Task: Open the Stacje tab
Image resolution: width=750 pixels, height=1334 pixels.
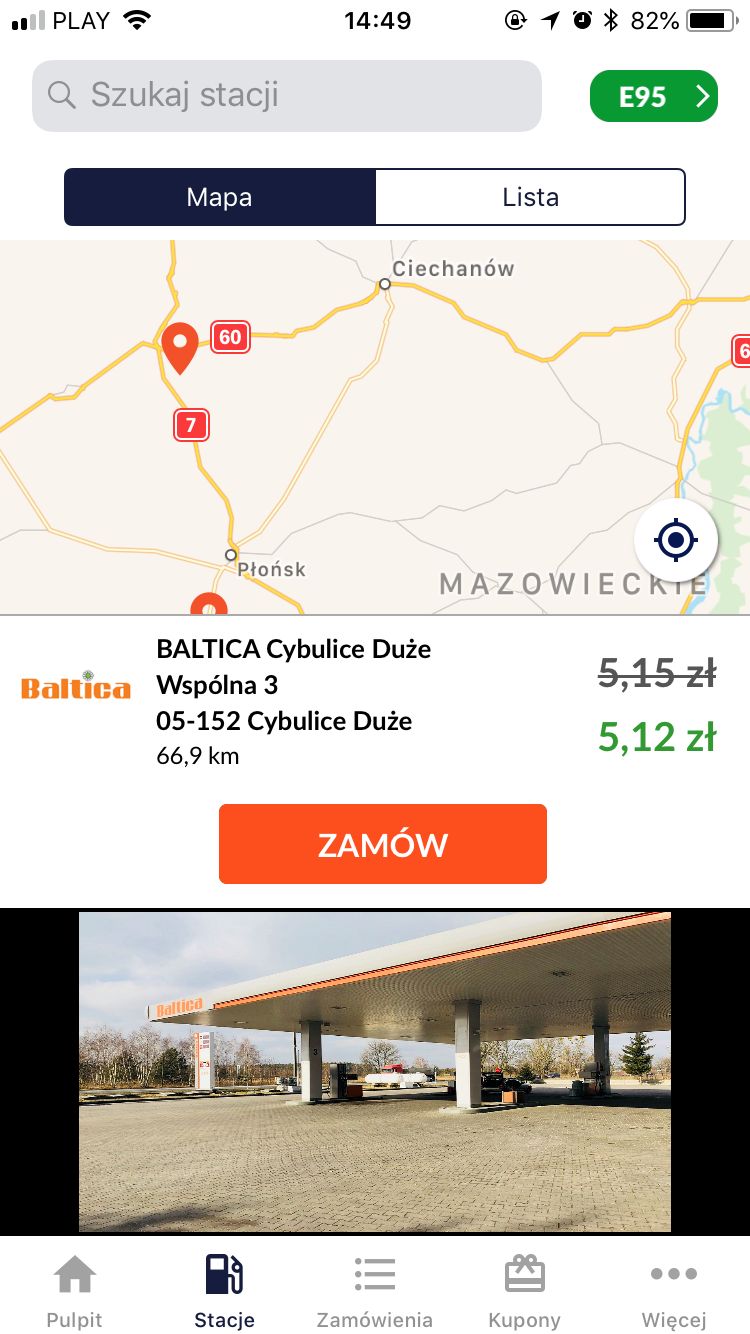Action: (225, 1292)
